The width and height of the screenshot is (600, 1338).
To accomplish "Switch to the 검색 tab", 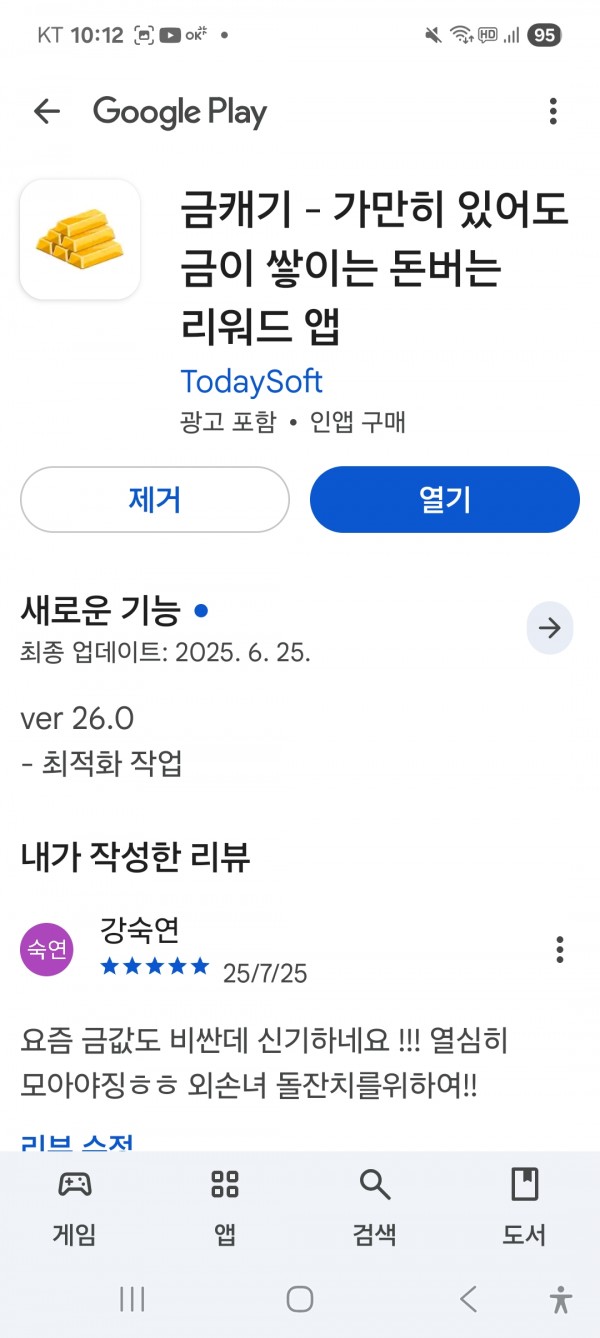I will (x=375, y=1207).
